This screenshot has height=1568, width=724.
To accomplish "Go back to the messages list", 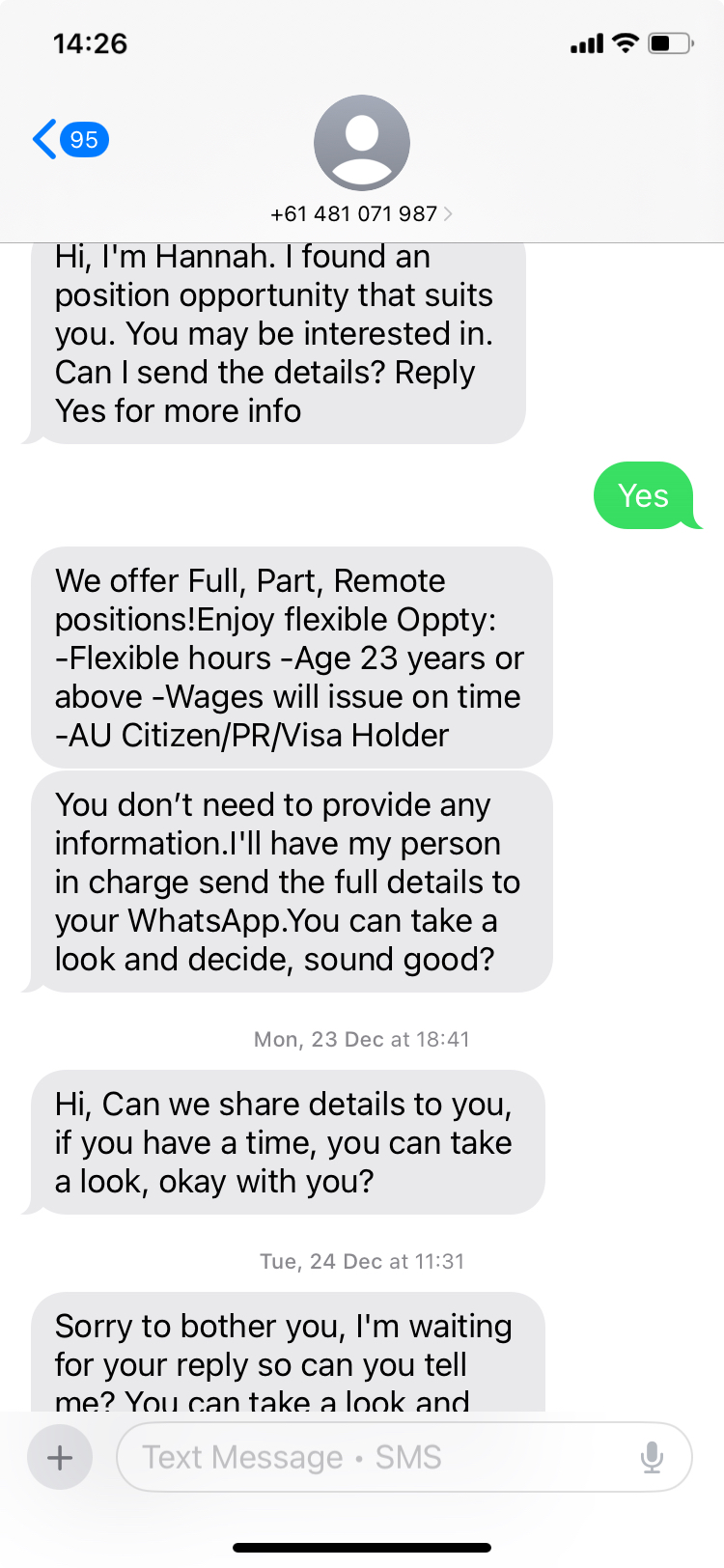I will pos(68,140).
